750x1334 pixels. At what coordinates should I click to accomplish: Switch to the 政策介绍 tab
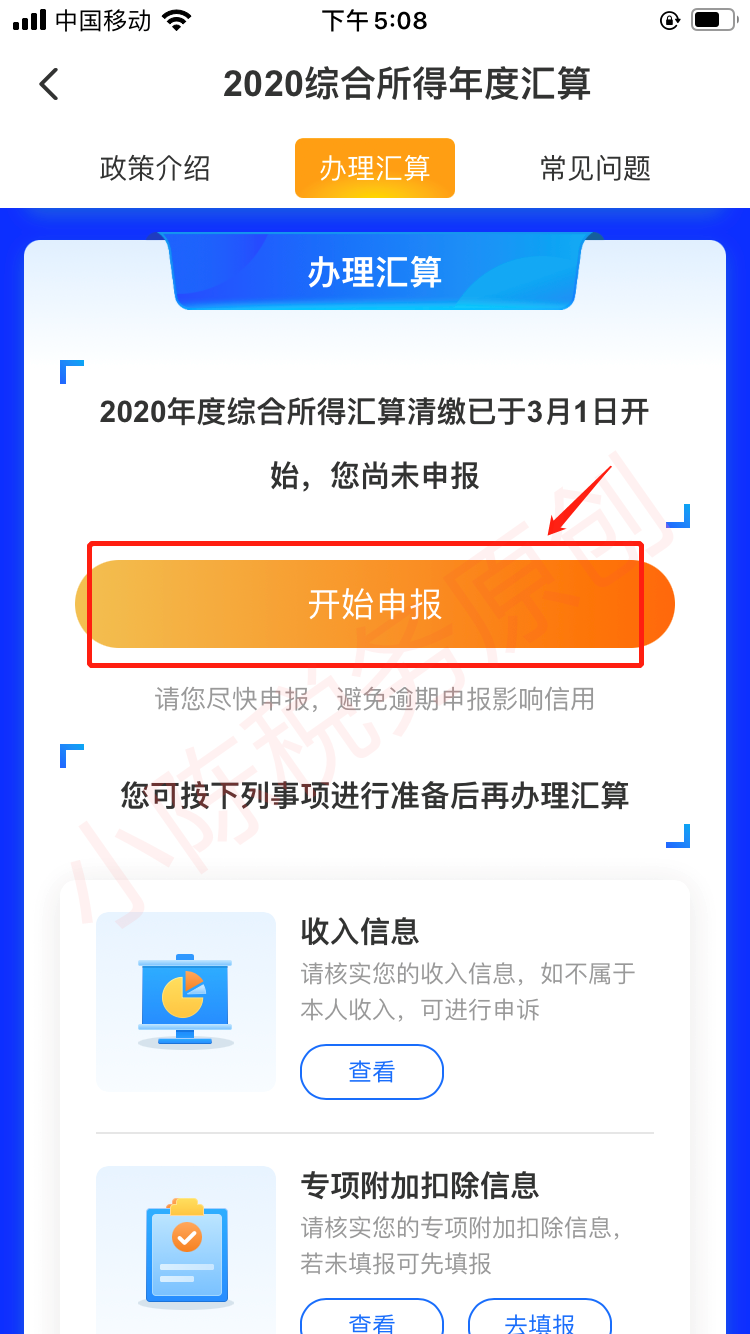pyautogui.click(x=155, y=168)
